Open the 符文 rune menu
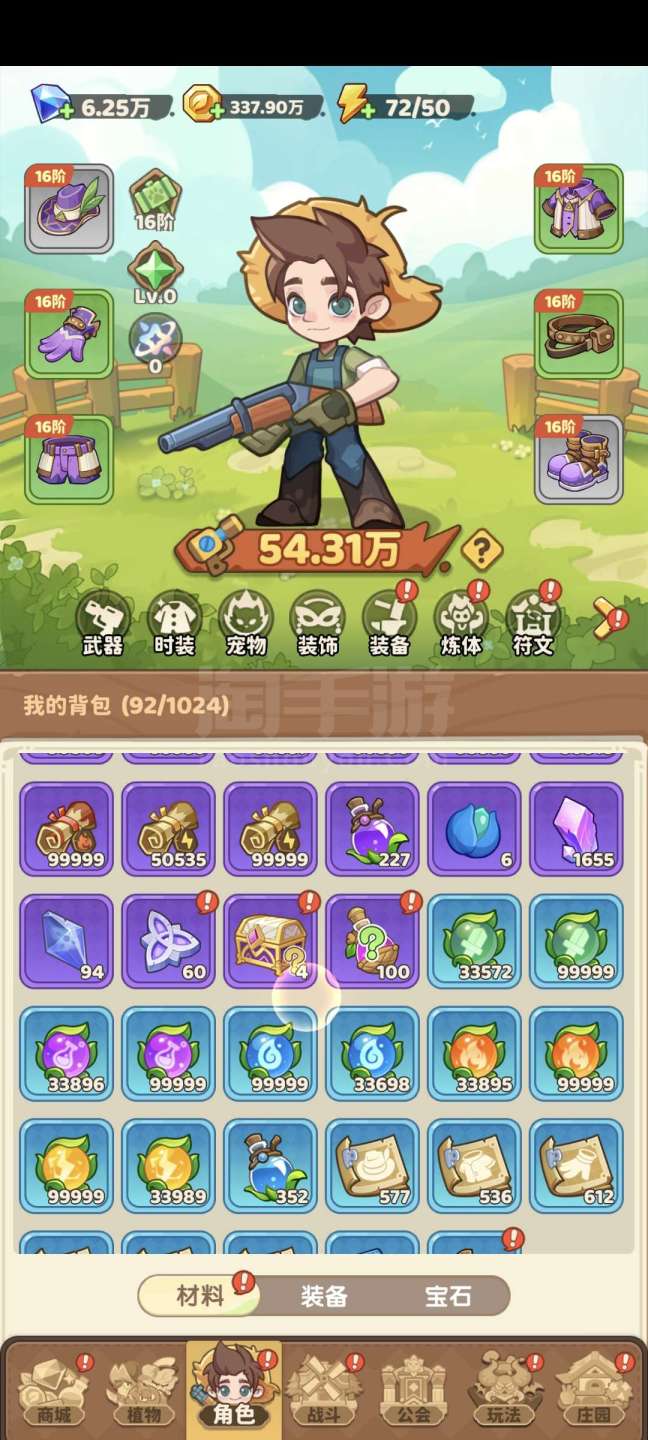The image size is (648, 1440). click(x=532, y=622)
